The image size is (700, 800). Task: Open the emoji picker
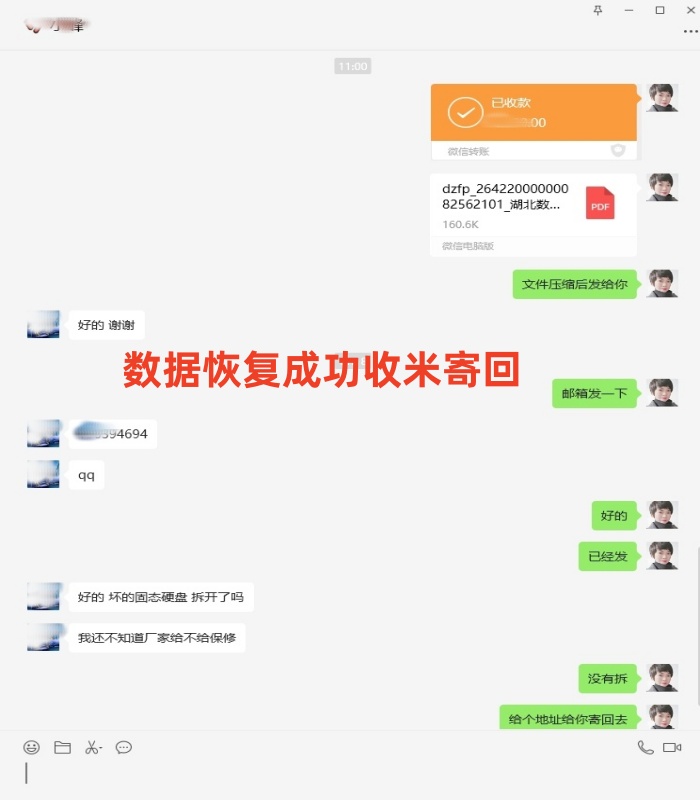tap(32, 747)
